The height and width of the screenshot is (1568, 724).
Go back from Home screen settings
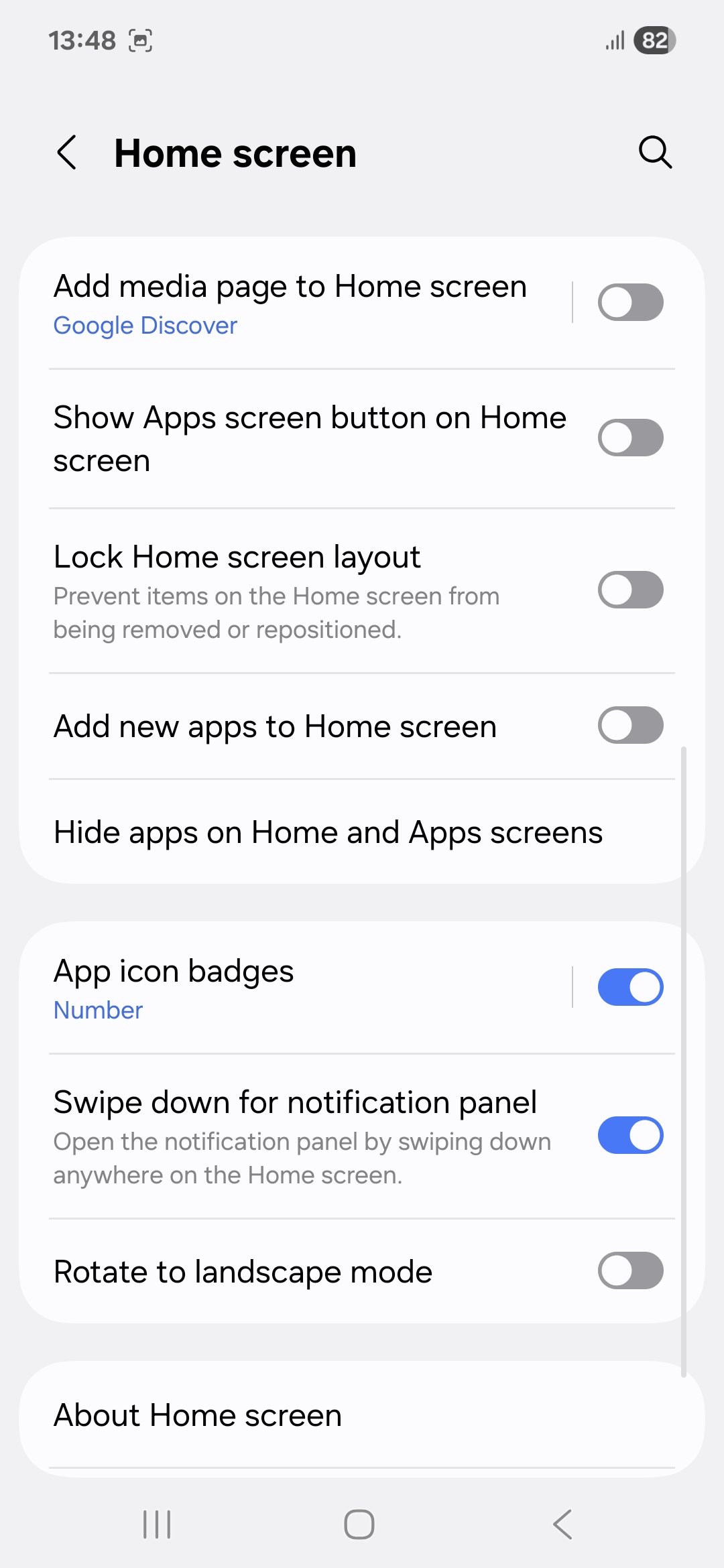(x=67, y=153)
